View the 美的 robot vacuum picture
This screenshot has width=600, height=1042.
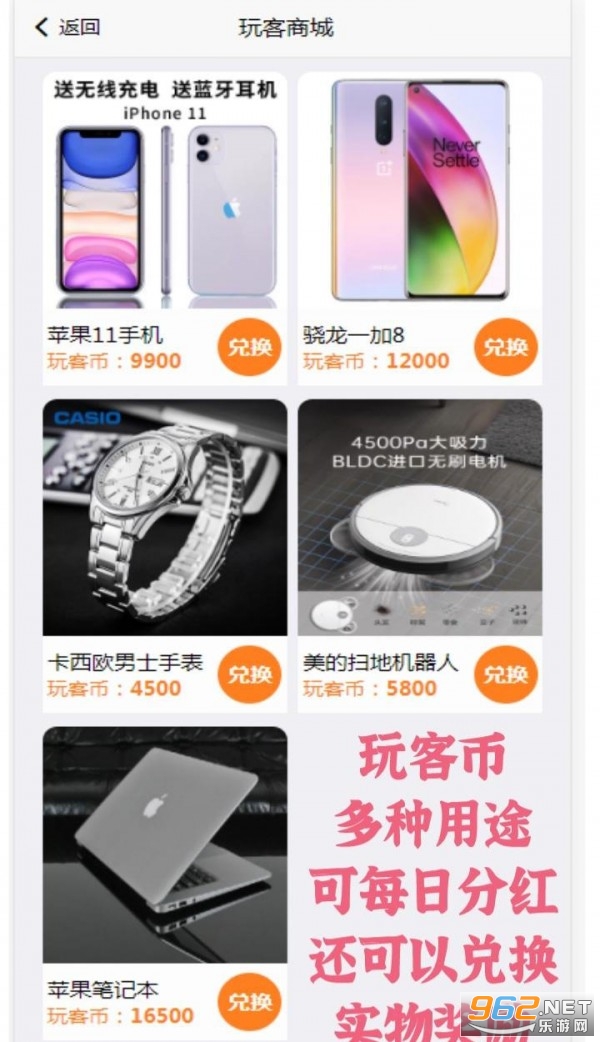coord(420,517)
